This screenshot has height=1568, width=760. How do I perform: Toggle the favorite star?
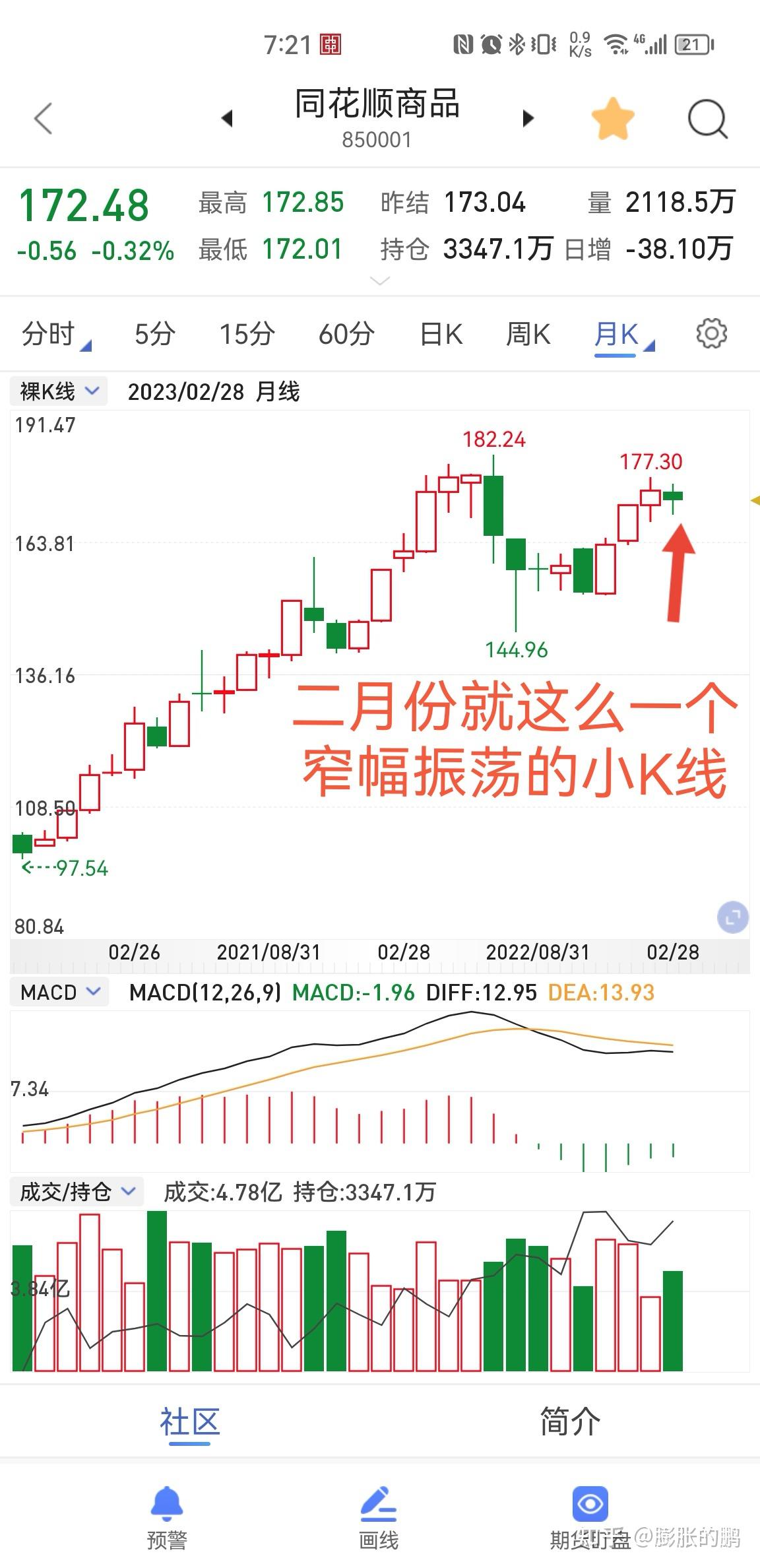[613, 119]
